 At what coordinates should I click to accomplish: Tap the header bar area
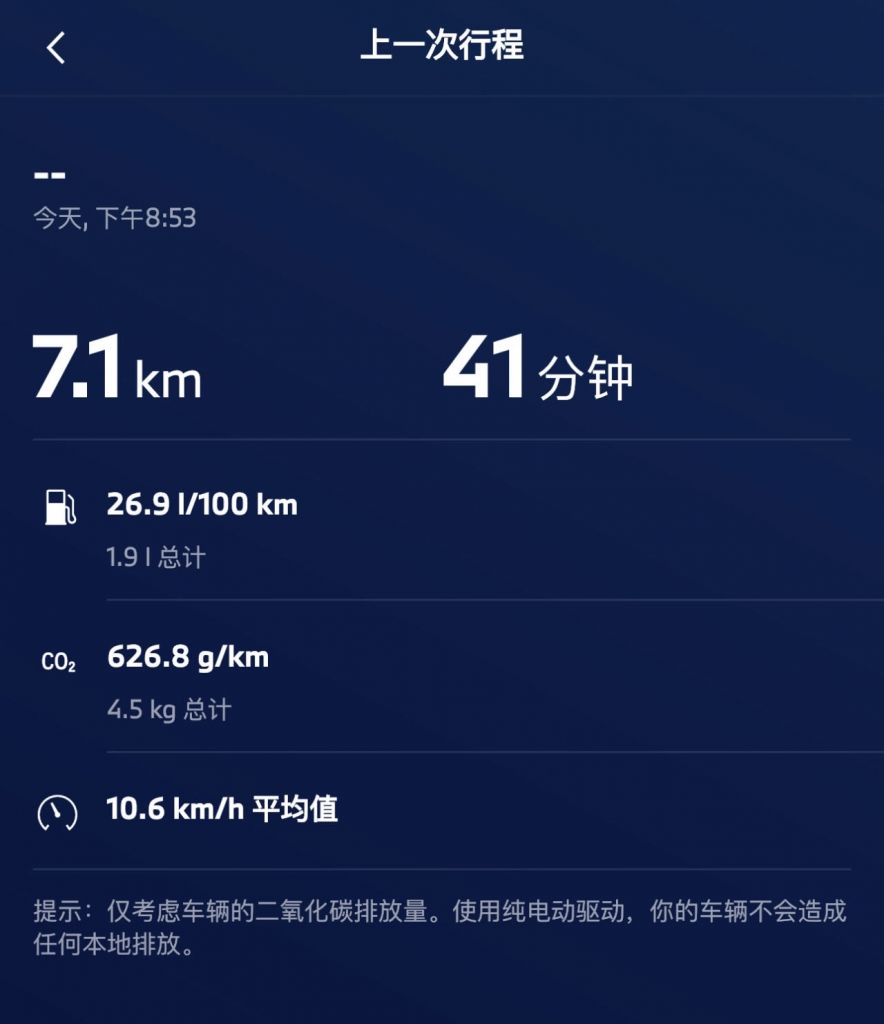(441, 48)
